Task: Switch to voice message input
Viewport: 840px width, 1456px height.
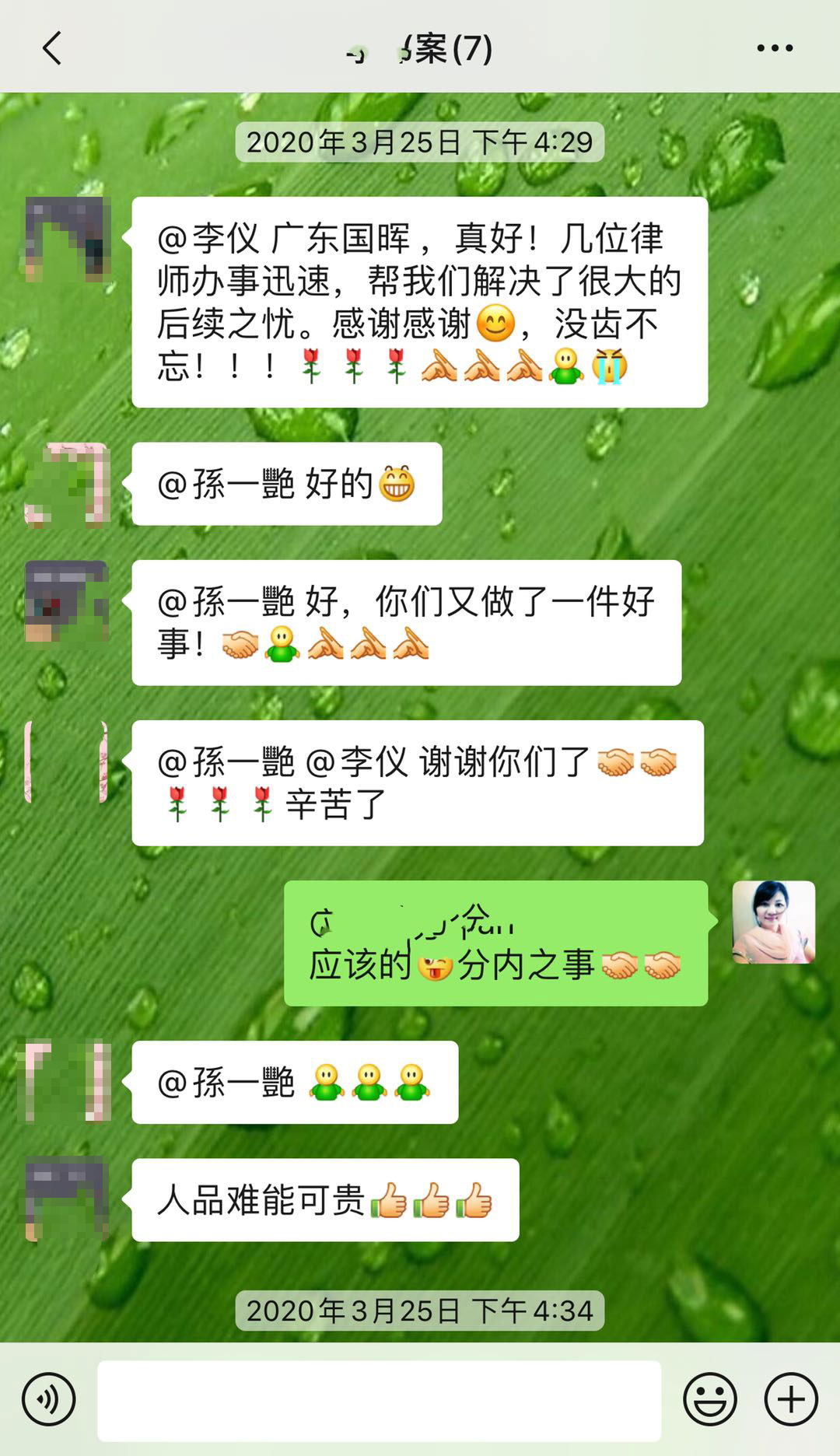Action: [49, 1400]
